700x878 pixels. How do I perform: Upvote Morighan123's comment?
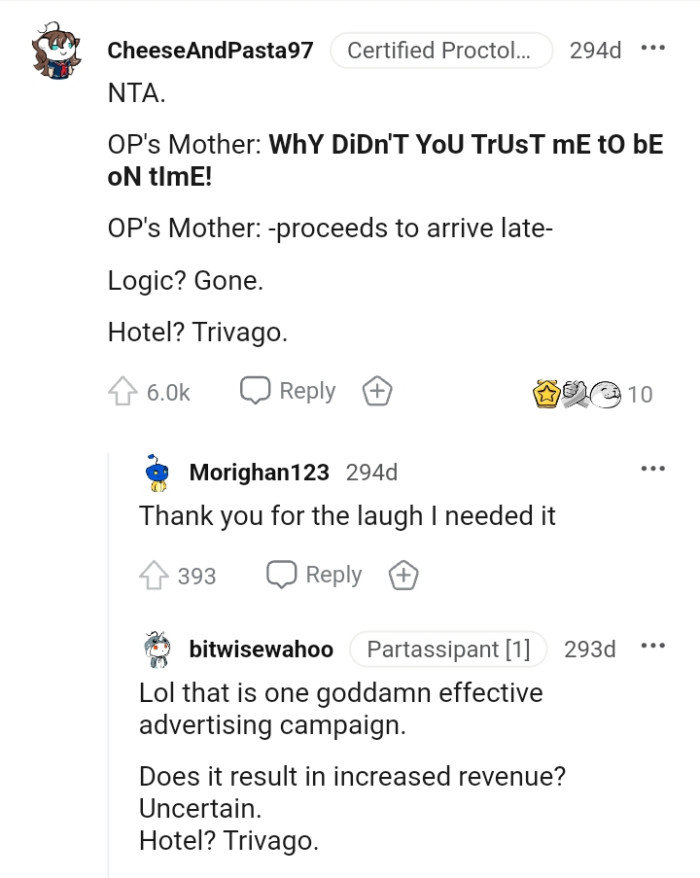coord(154,575)
